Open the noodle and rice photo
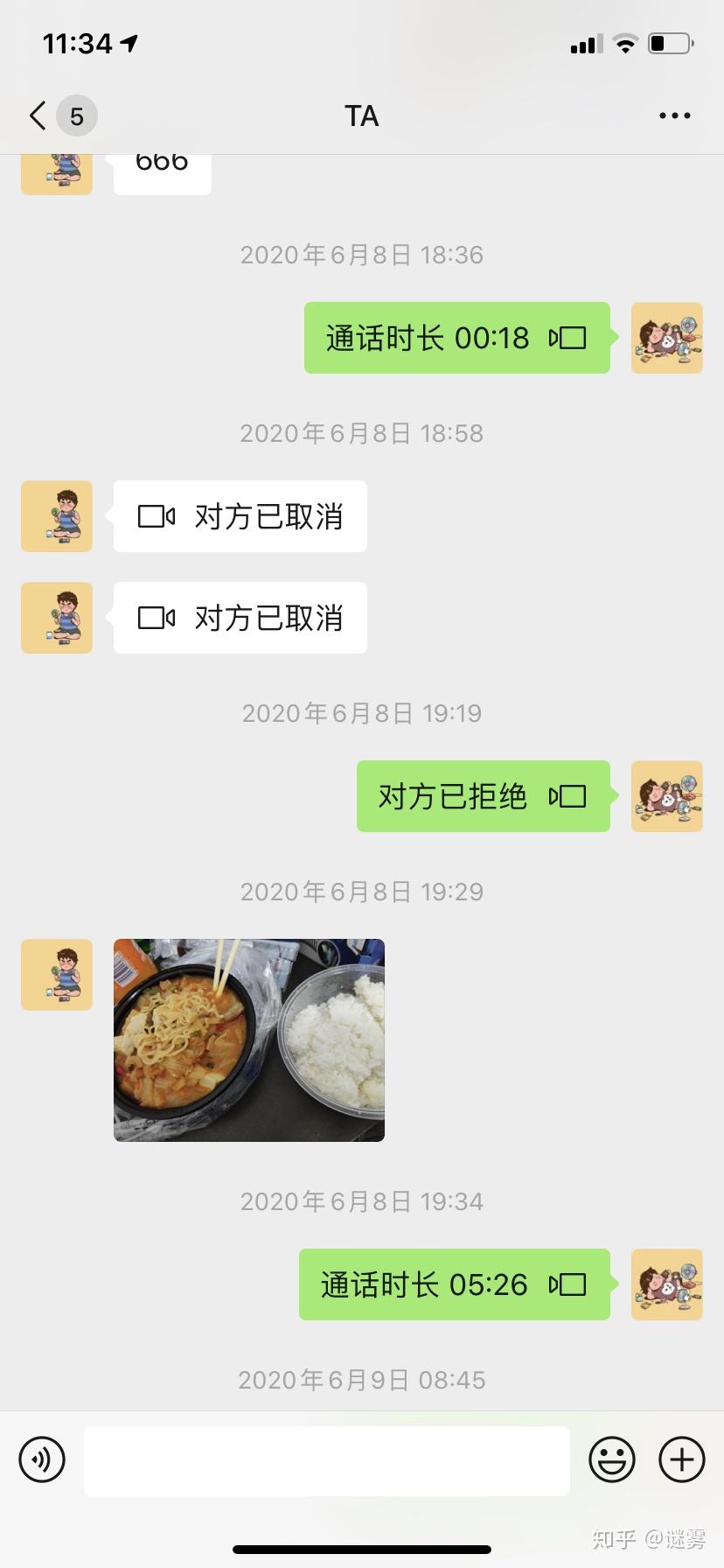Image resolution: width=724 pixels, height=1568 pixels. tap(249, 1040)
